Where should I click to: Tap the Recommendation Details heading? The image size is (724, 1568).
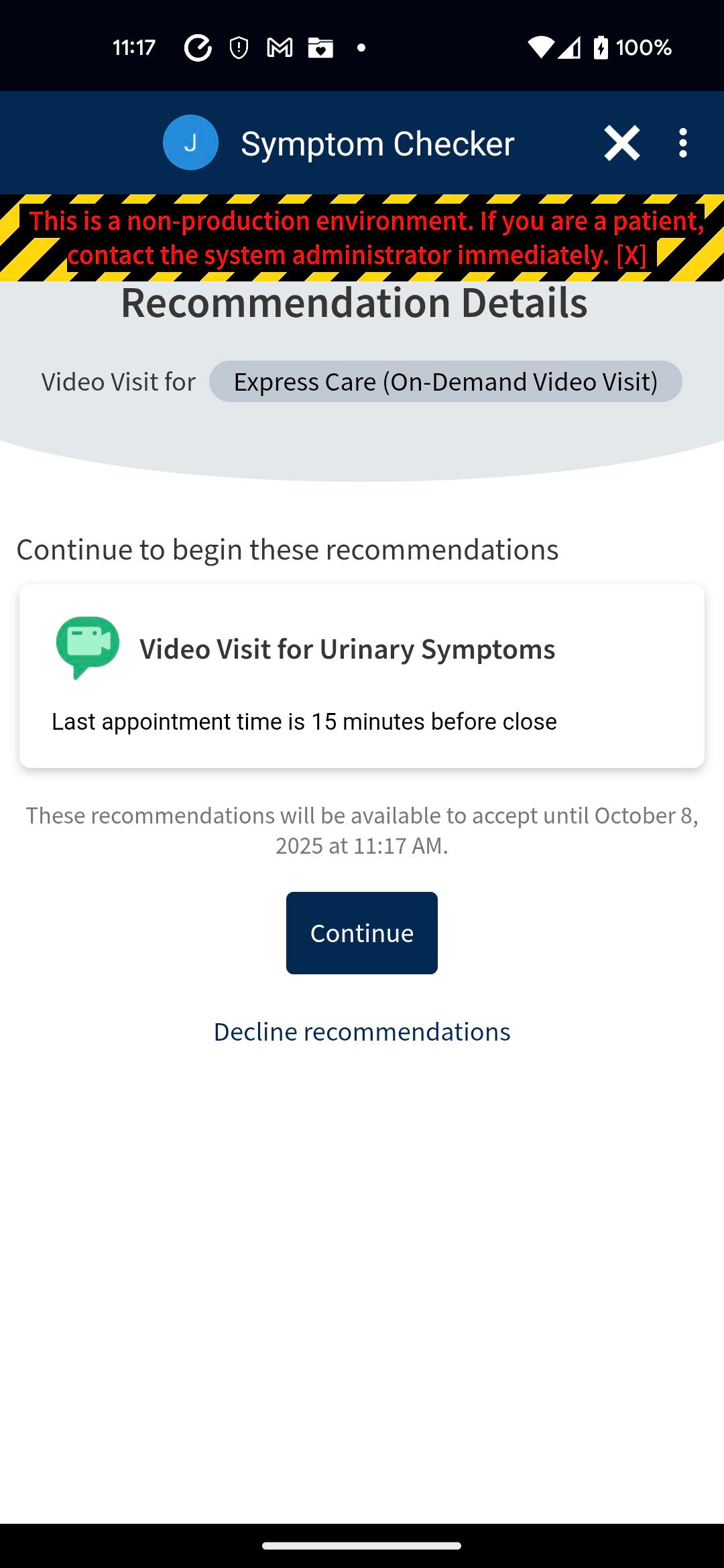tap(354, 303)
